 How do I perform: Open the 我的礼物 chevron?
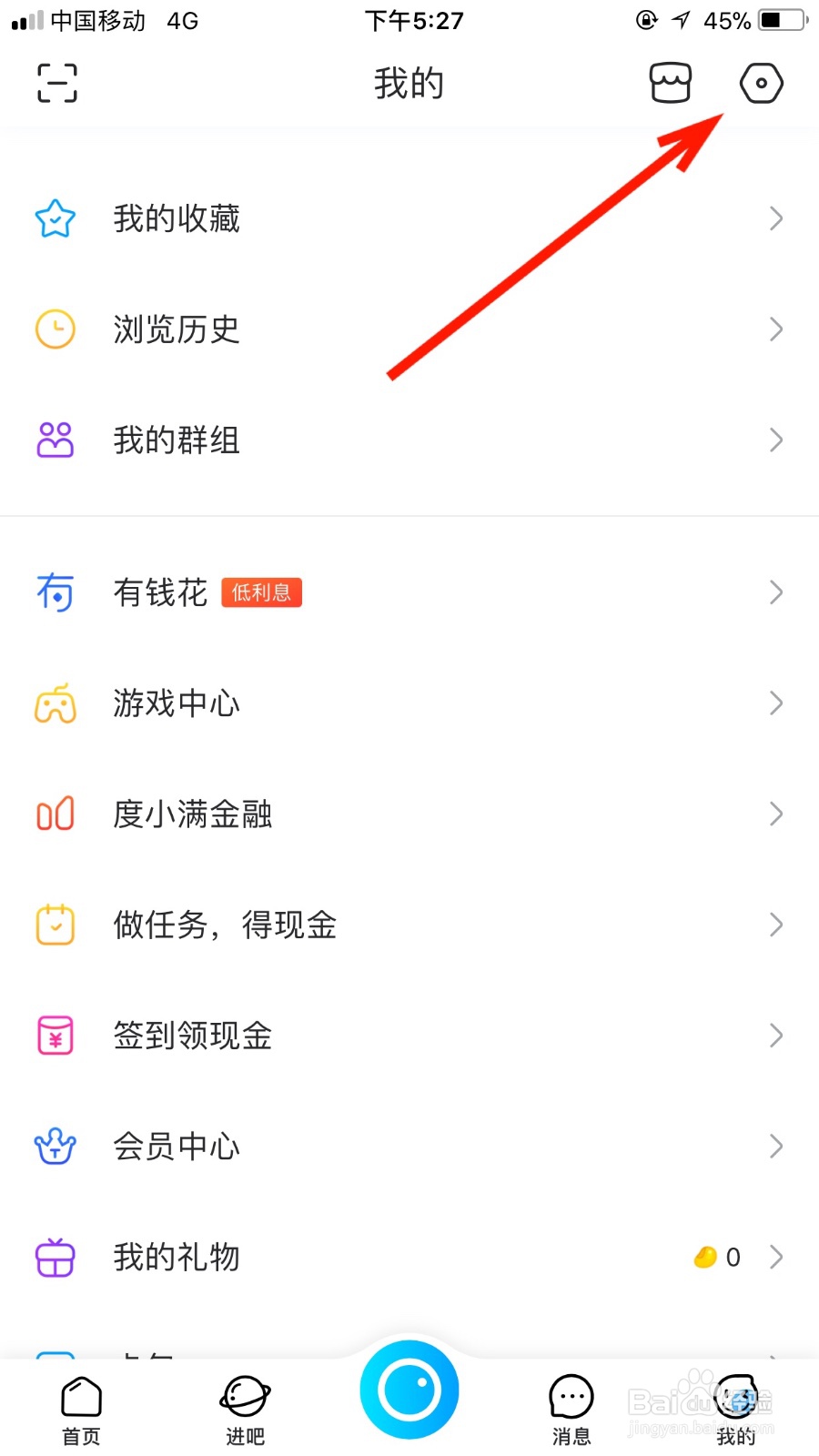point(775,1257)
